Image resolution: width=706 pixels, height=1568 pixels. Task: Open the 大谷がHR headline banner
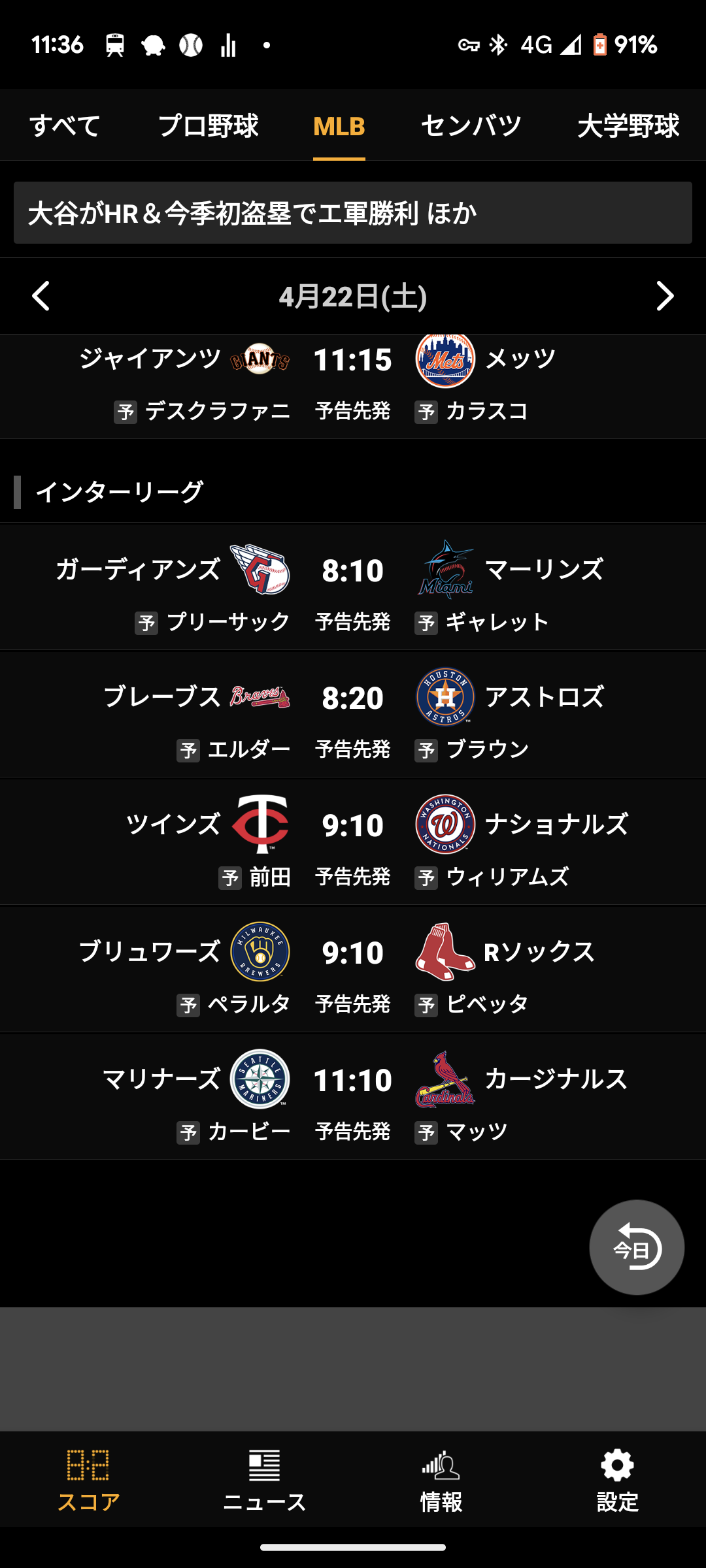[353, 213]
